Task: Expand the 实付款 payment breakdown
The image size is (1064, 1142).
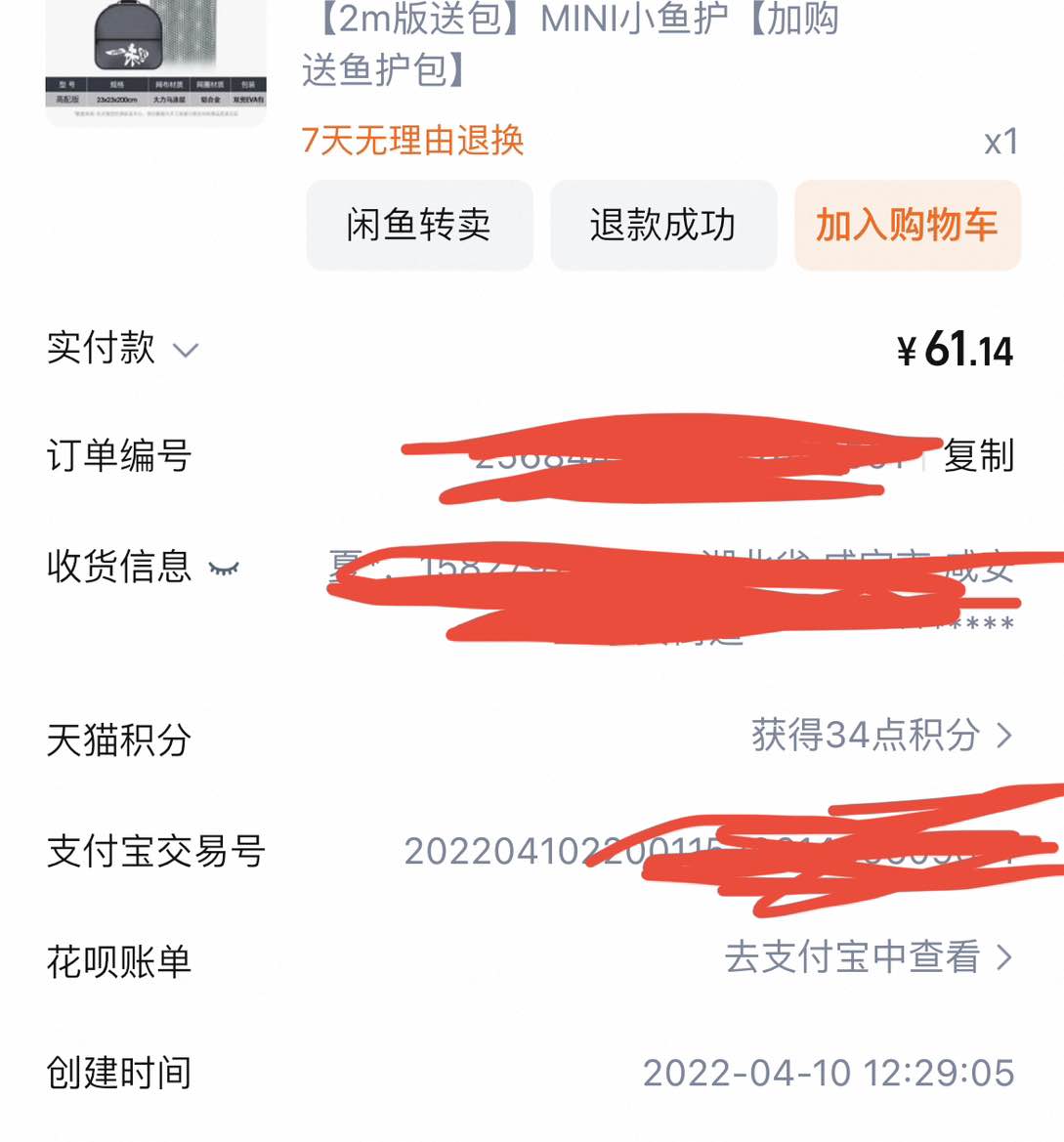Action: point(186,350)
